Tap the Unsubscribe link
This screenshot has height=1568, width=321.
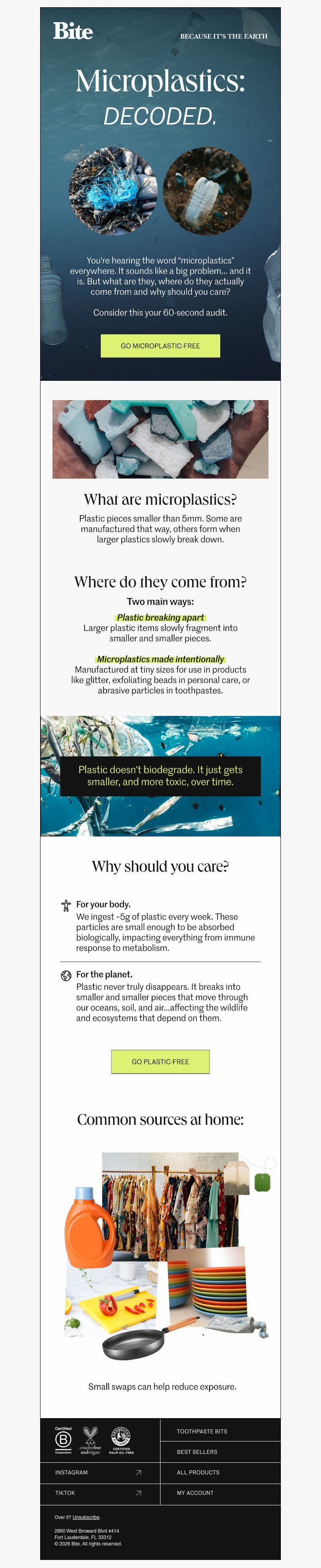[86, 1517]
